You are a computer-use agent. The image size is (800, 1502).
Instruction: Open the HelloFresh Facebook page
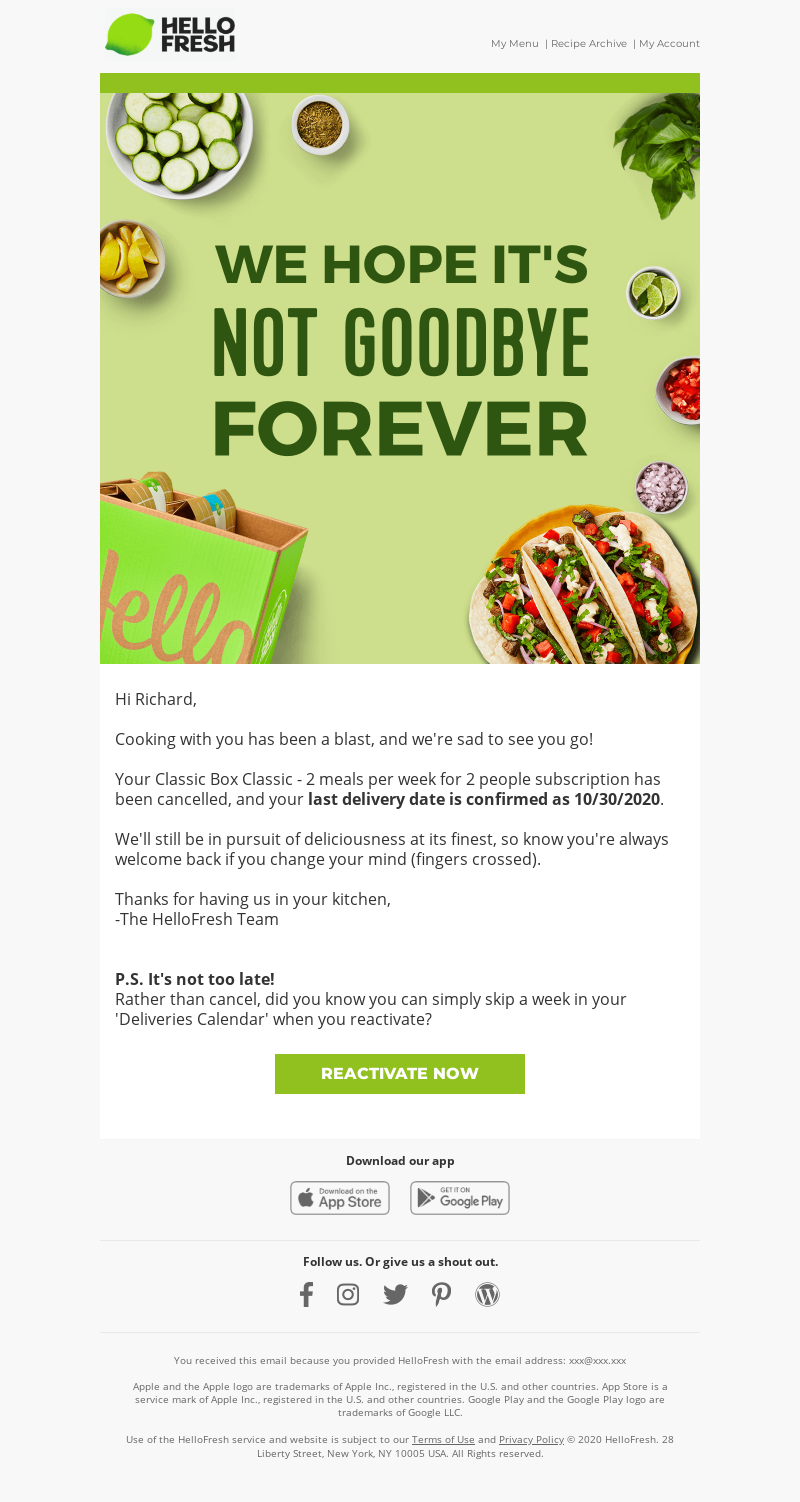306,1295
